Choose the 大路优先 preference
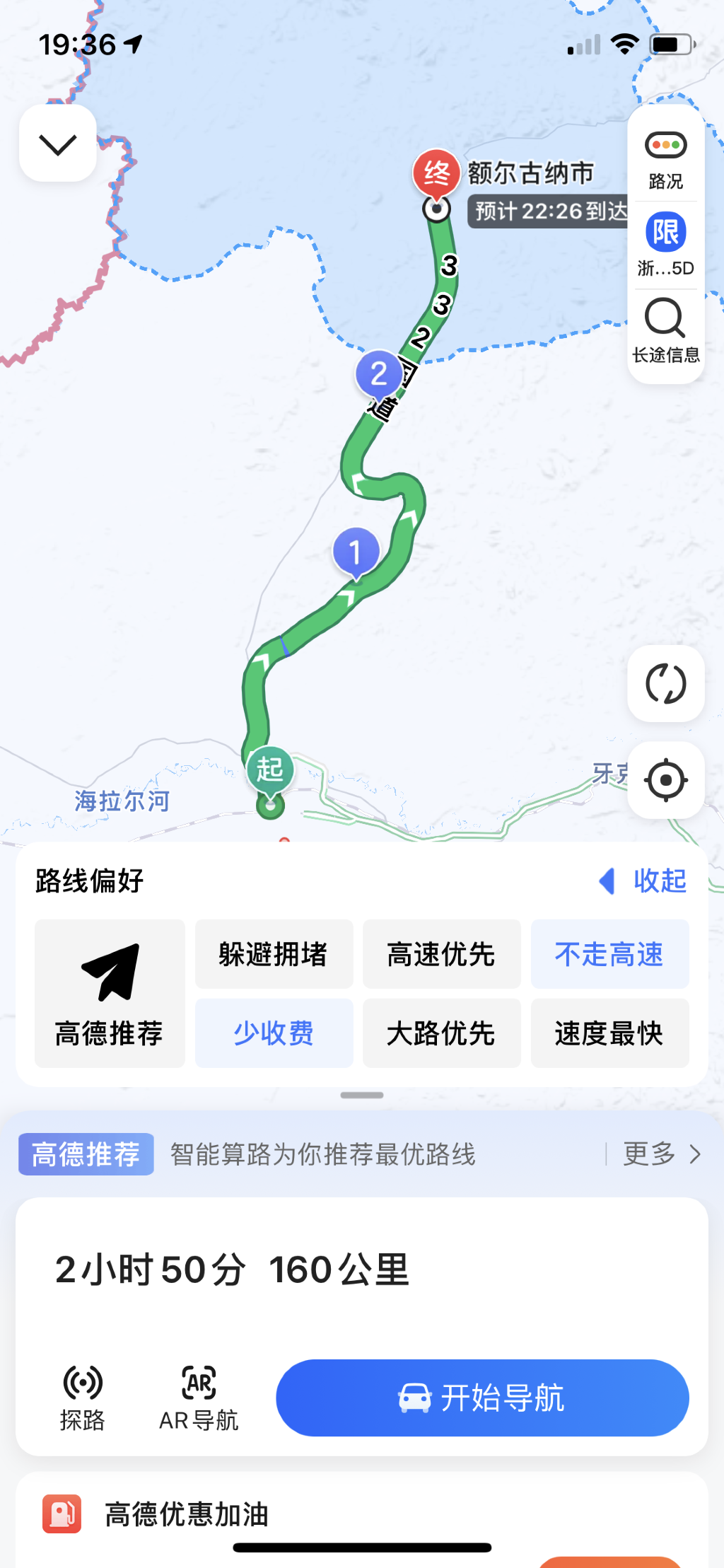Image resolution: width=724 pixels, height=1568 pixels. tap(441, 1033)
